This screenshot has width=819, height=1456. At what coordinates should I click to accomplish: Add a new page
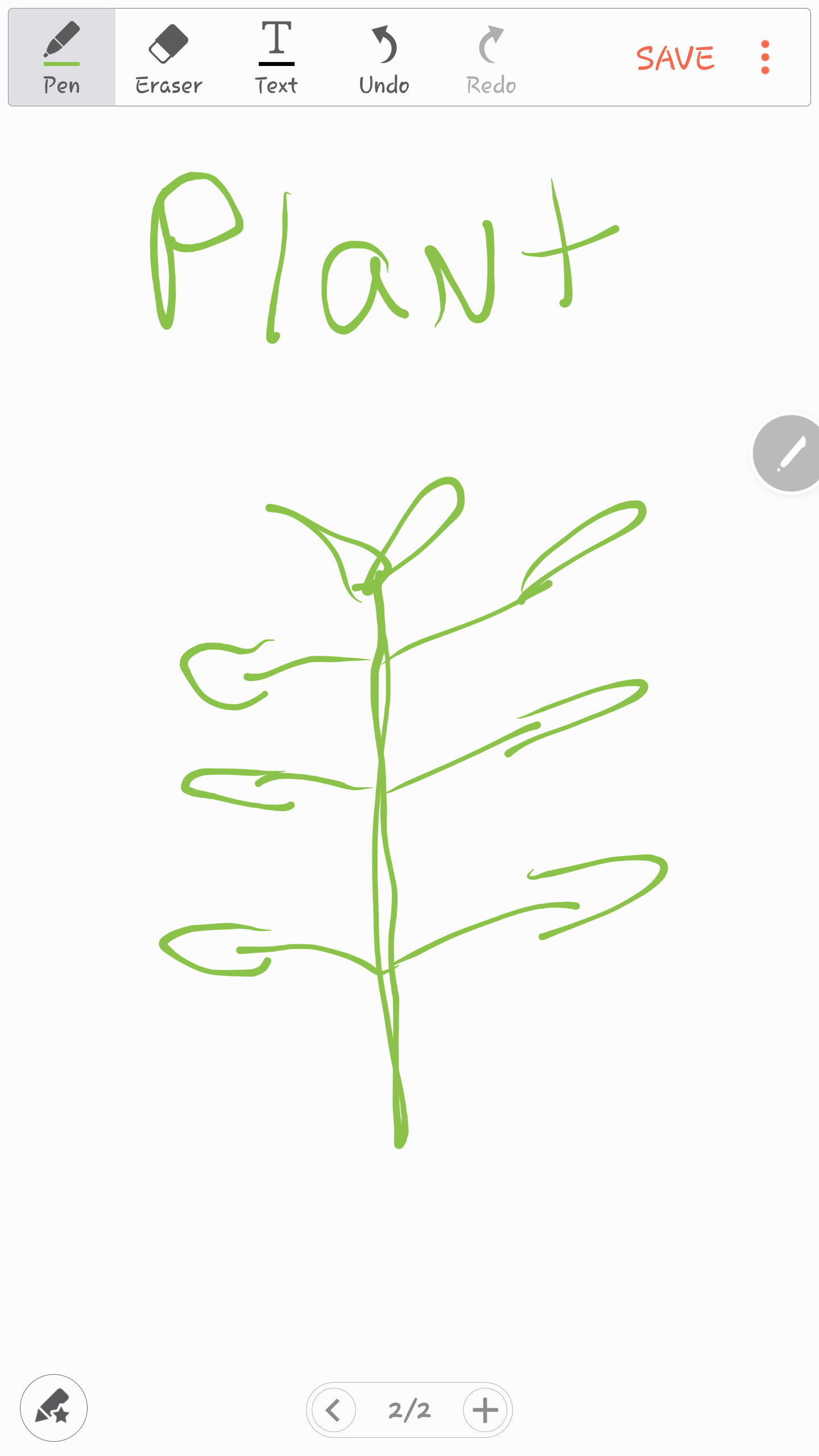[x=485, y=1410]
